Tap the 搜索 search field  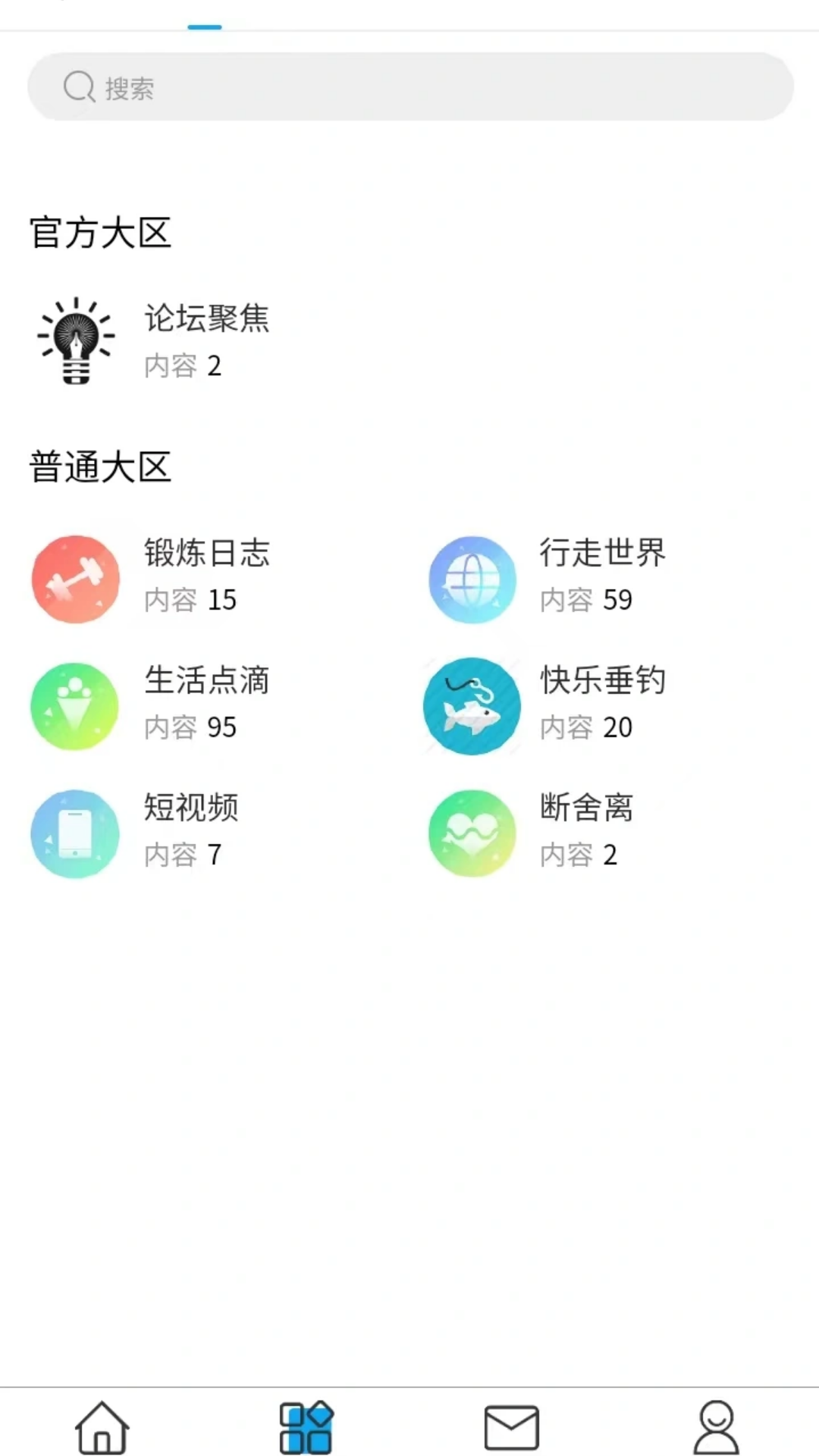tap(409, 87)
